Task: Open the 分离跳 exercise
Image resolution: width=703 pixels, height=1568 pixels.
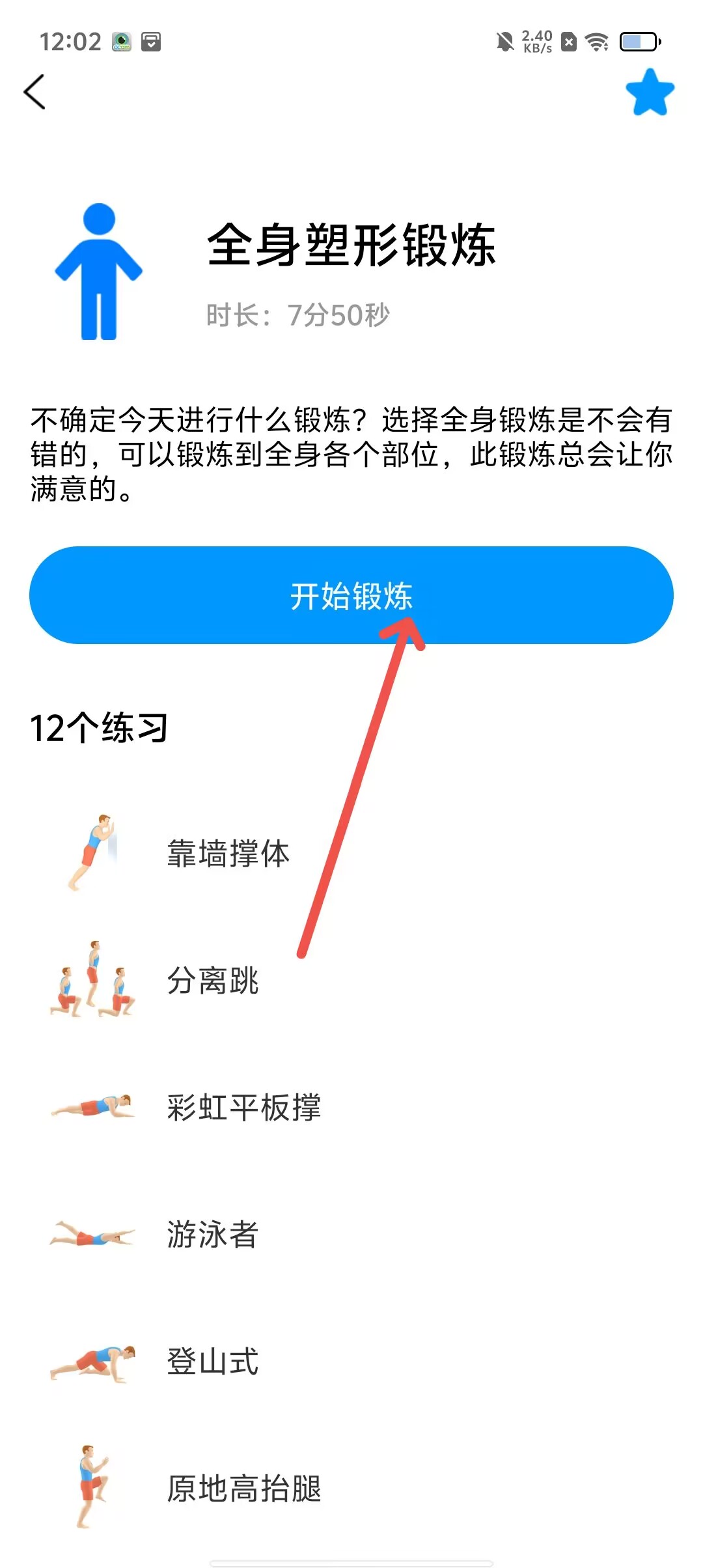Action: (212, 980)
